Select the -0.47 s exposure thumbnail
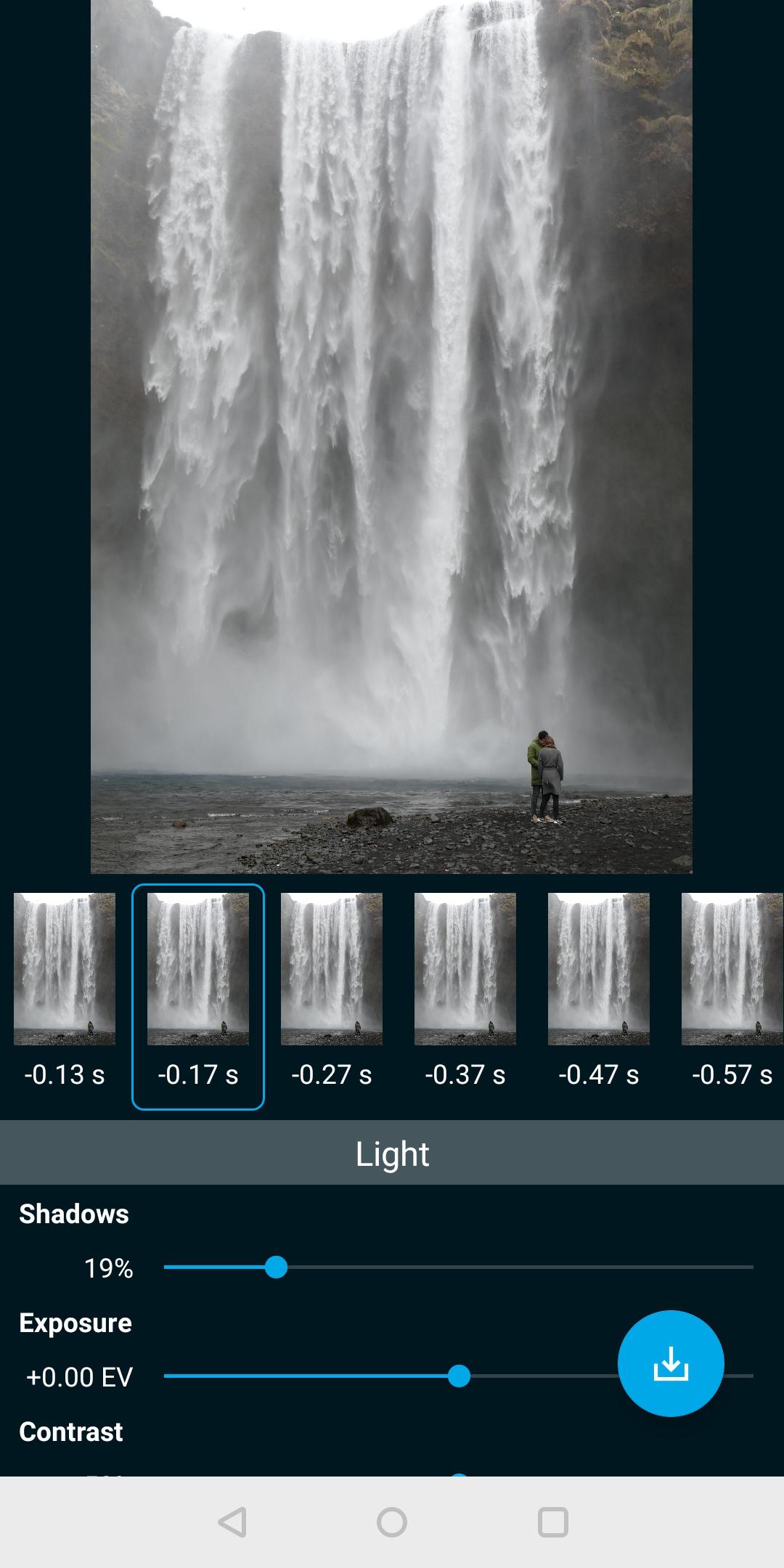The width and height of the screenshot is (784, 1568). (599, 970)
